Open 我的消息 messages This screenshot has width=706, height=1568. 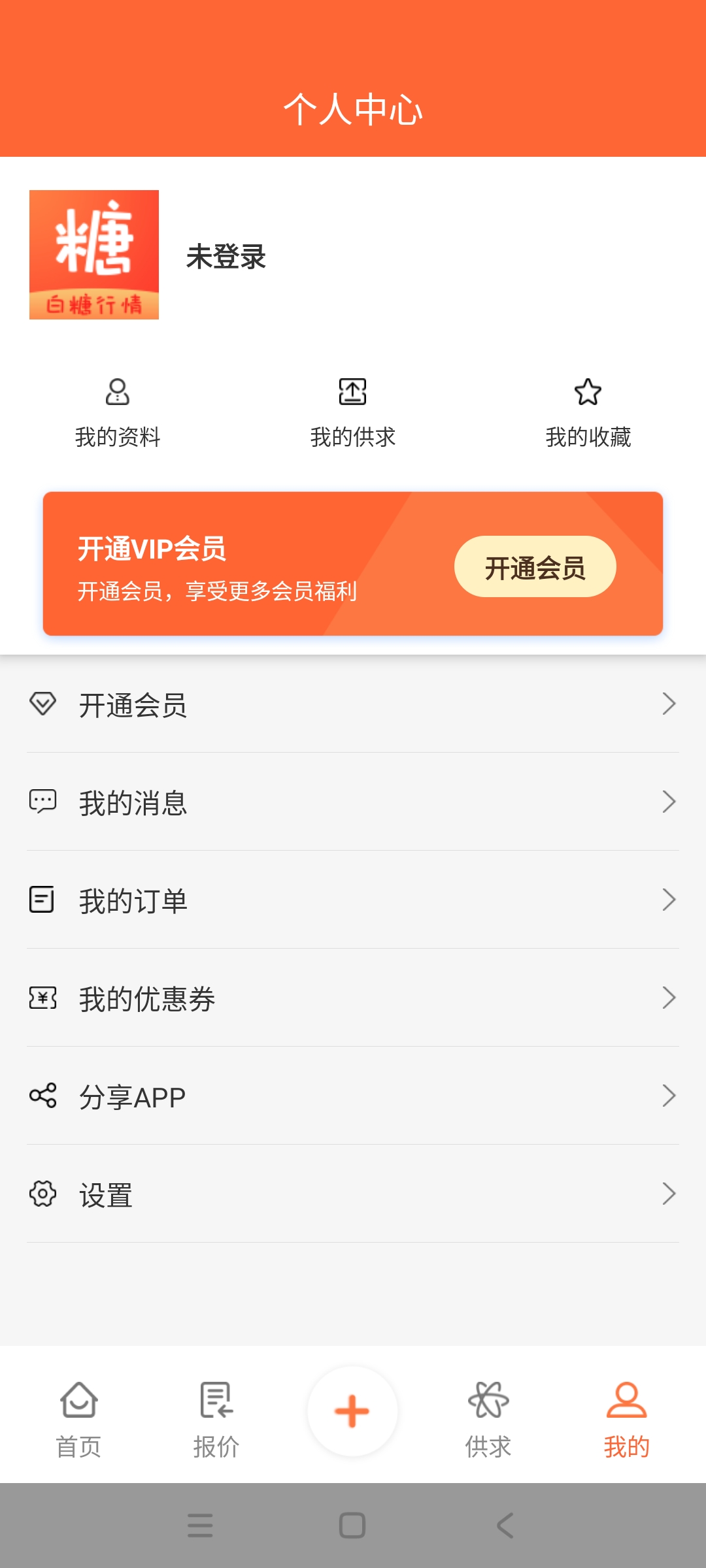(353, 802)
